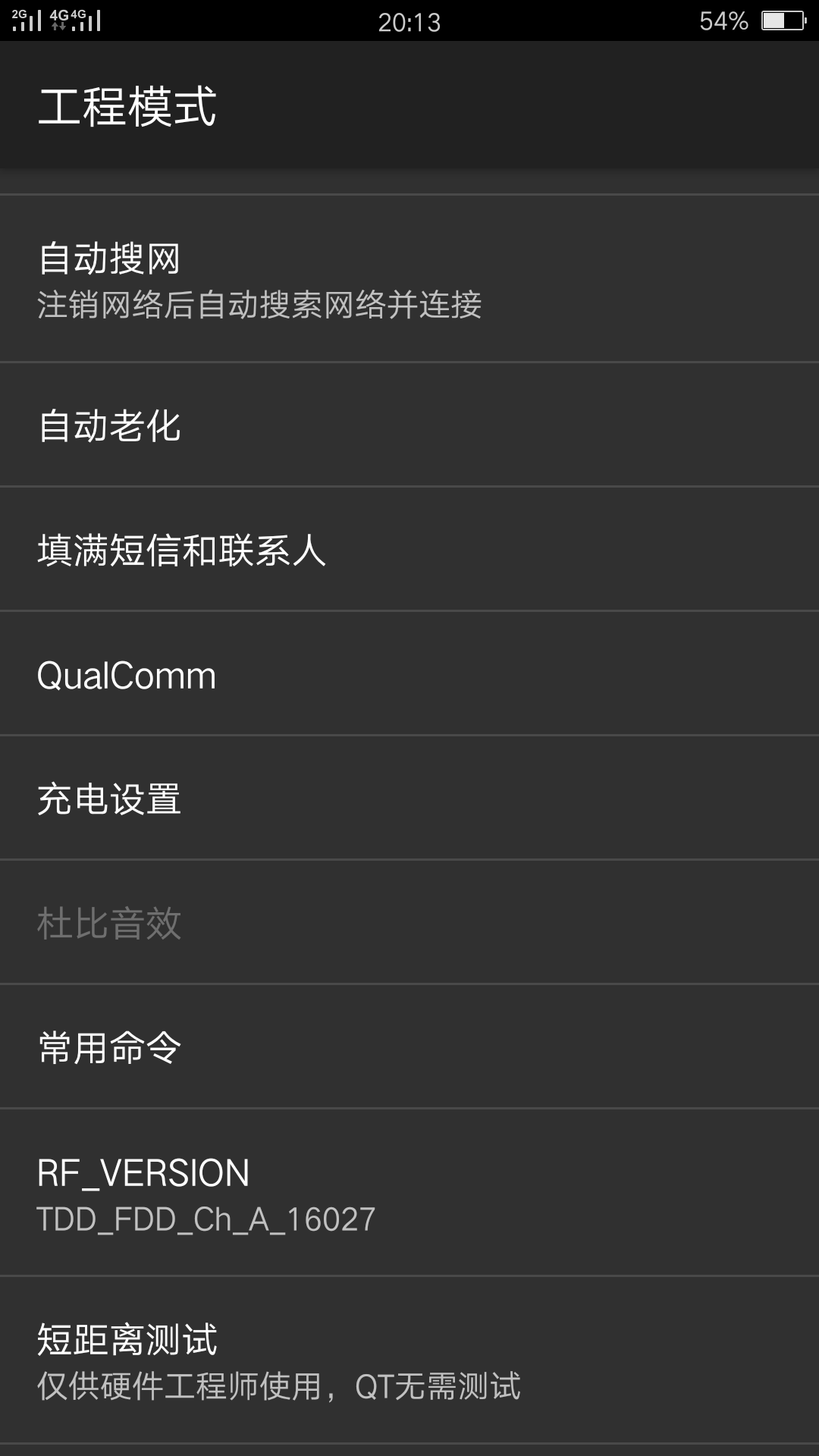Tap the RF_VERSION row
819x1456 pixels.
(x=409, y=1192)
